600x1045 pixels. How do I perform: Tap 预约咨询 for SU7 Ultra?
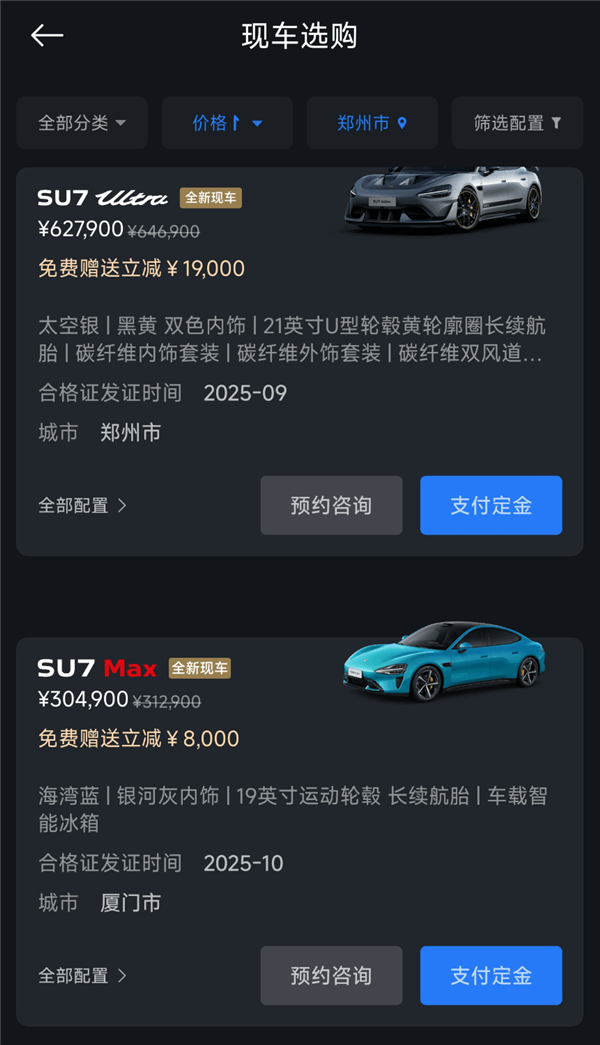coord(331,506)
